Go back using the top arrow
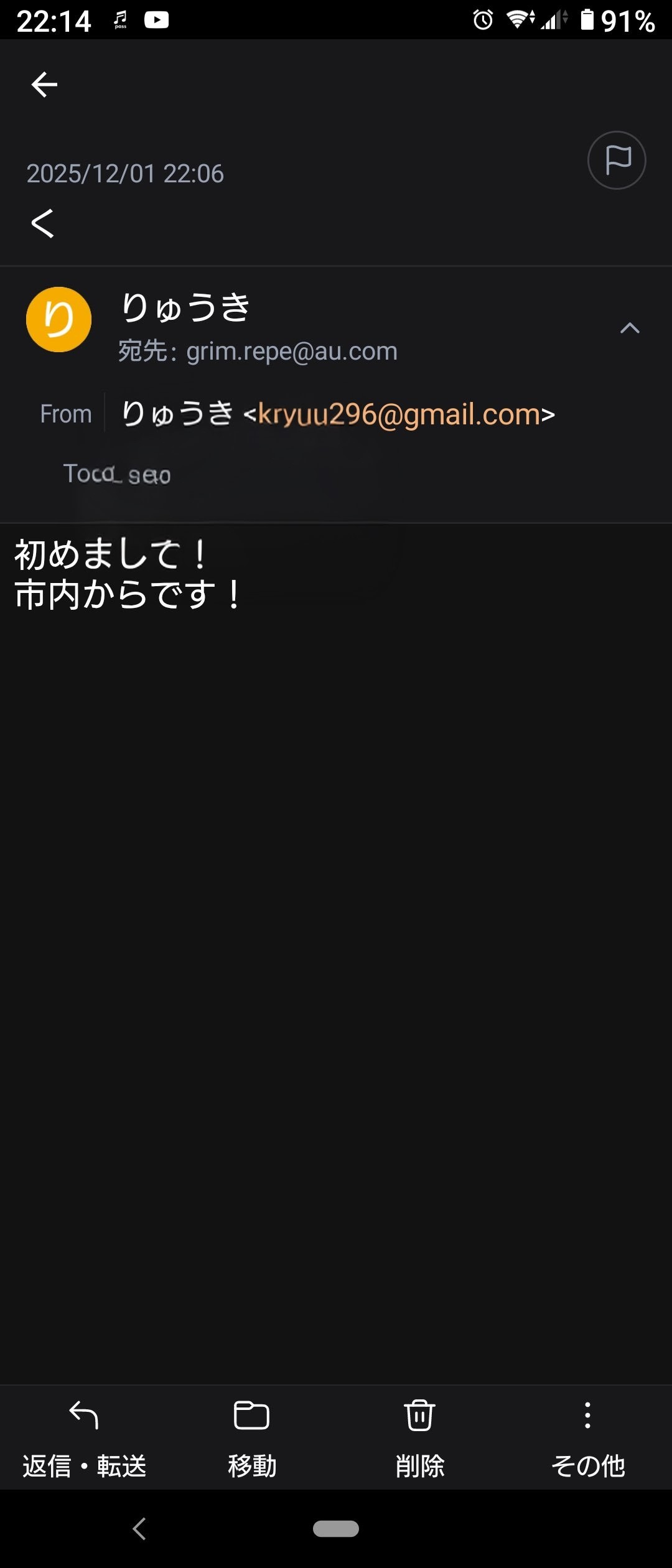The height and width of the screenshot is (1568, 672). (x=44, y=85)
